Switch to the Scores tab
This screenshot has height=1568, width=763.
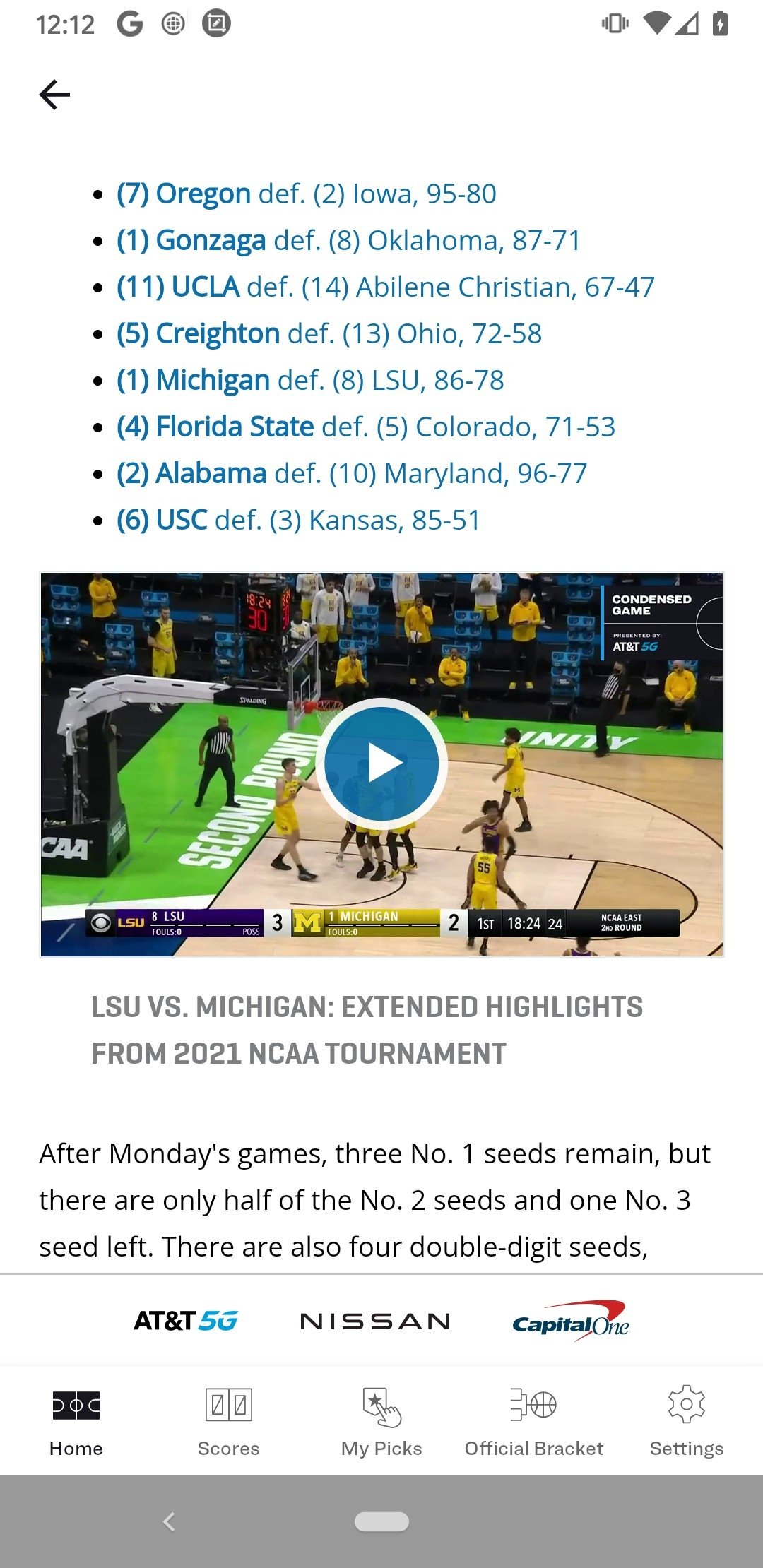[229, 1421]
